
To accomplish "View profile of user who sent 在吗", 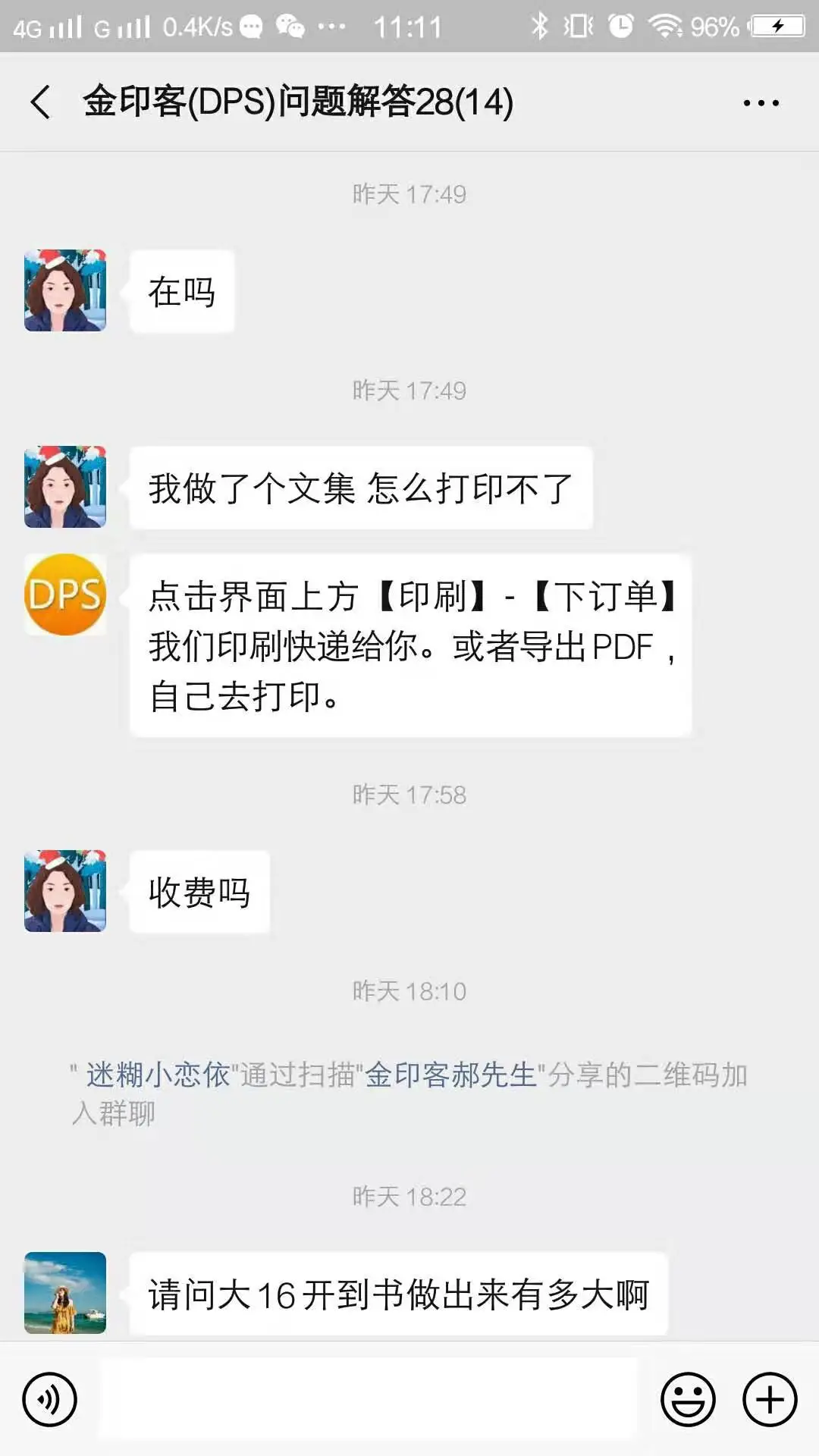I will (65, 290).
